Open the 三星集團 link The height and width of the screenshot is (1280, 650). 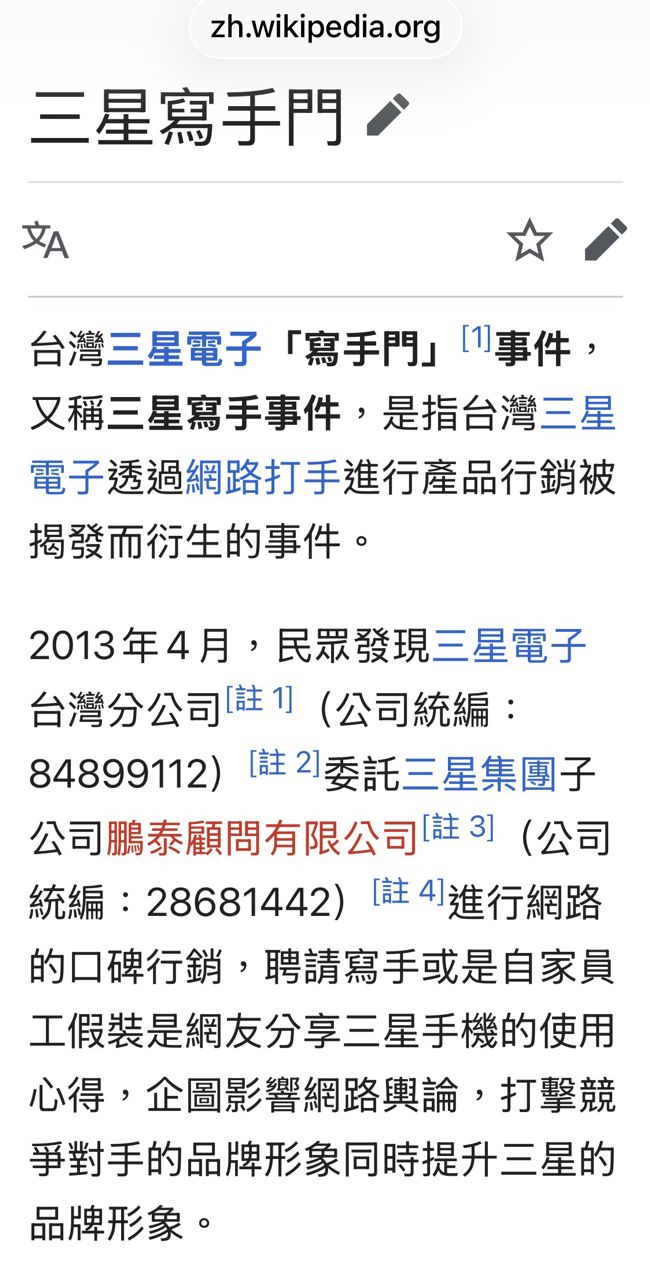pyautogui.click(x=479, y=774)
